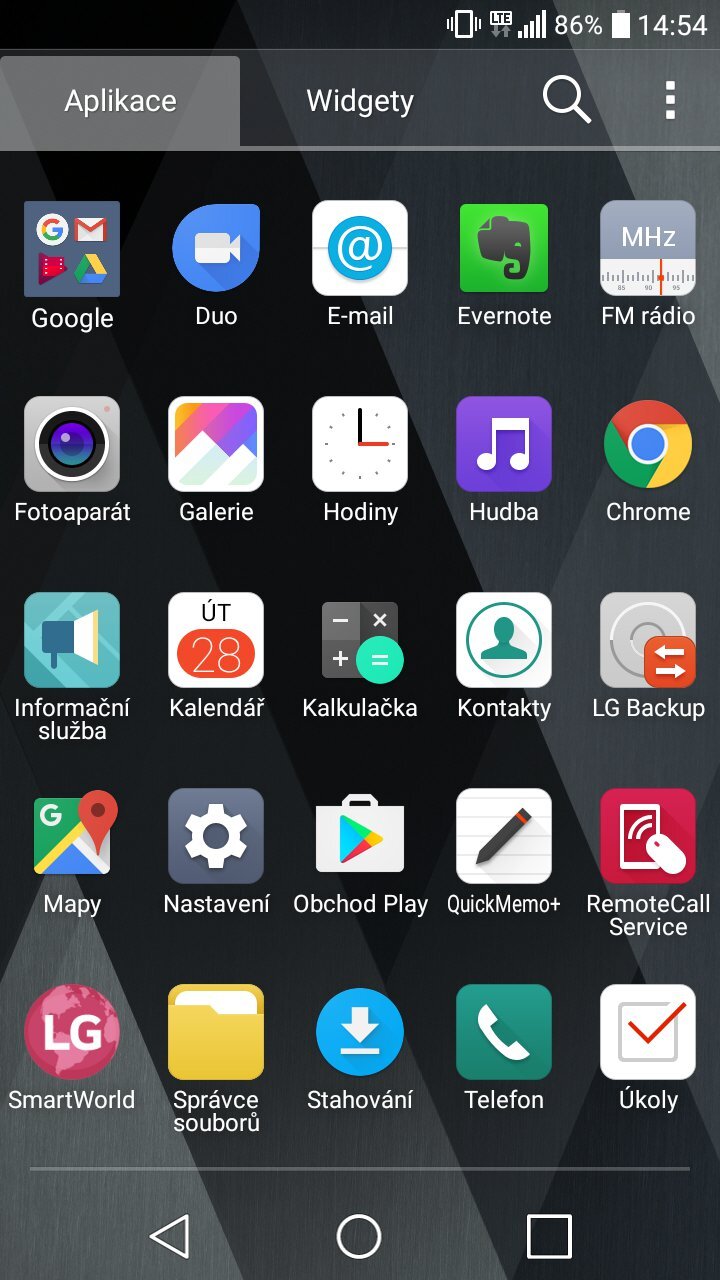The image size is (720, 1280).
Task: Launch Chrome browser
Action: (x=647, y=443)
